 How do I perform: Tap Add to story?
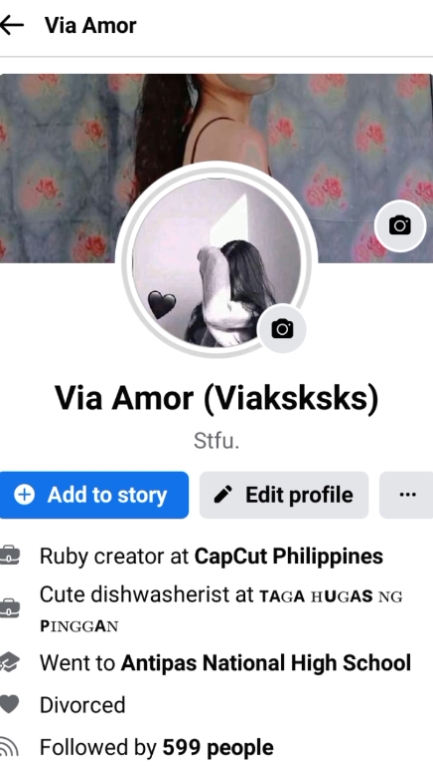pyautogui.click(x=94, y=495)
